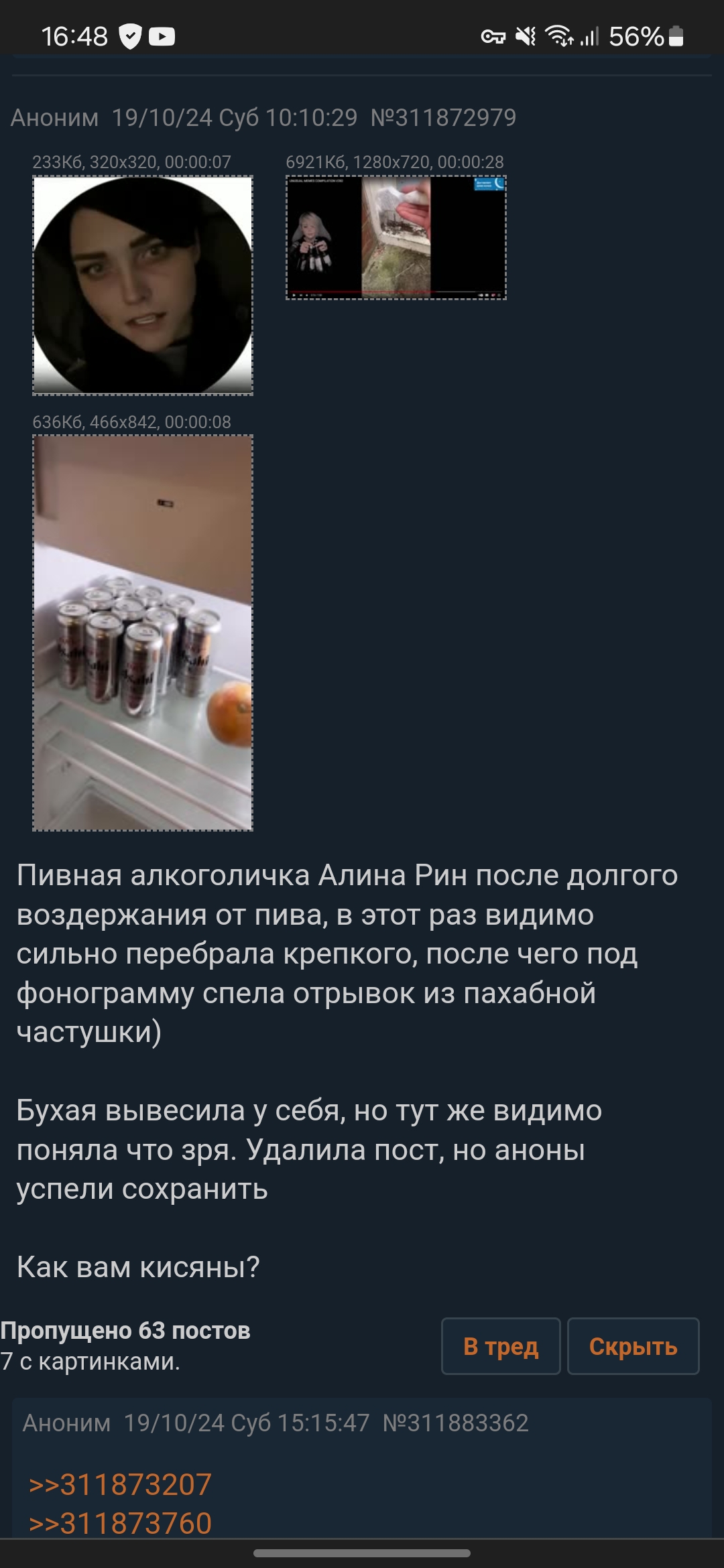The image size is (724, 1568).
Task: Follow the reply link >>311873207
Action: [121, 1484]
